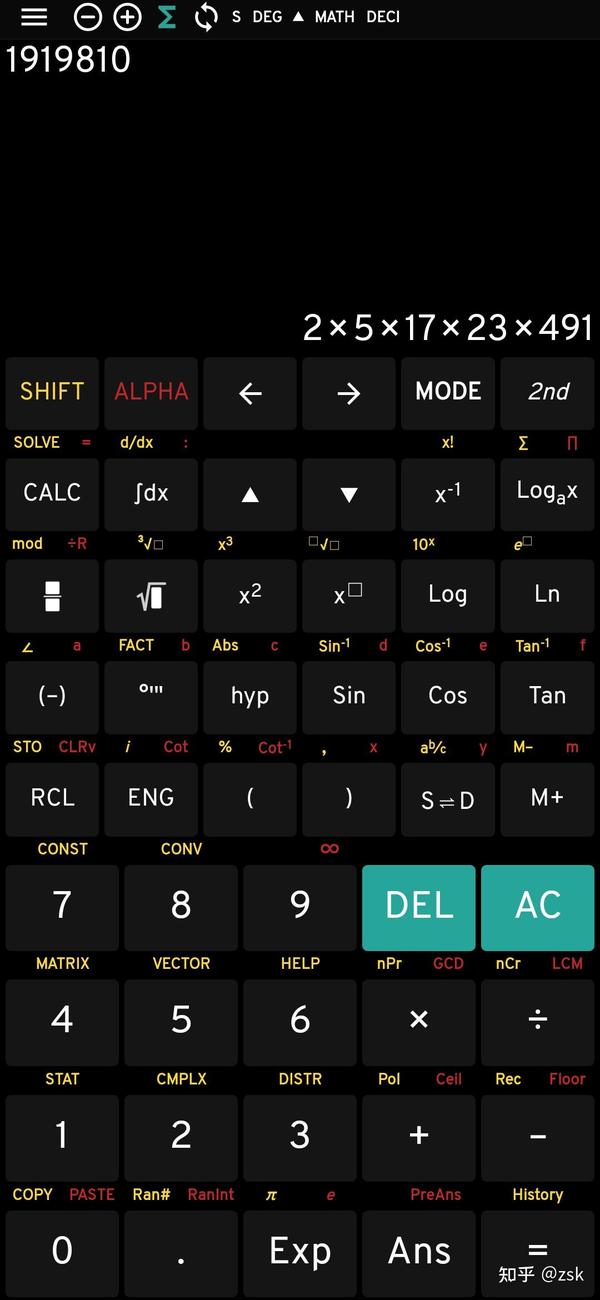Activate the ALPHA key
Screen dimensions: 600x1300
click(x=151, y=392)
